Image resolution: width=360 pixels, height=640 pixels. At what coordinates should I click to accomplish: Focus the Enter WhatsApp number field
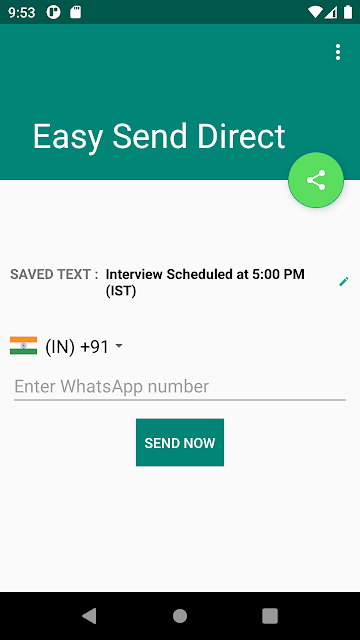[x=180, y=387]
